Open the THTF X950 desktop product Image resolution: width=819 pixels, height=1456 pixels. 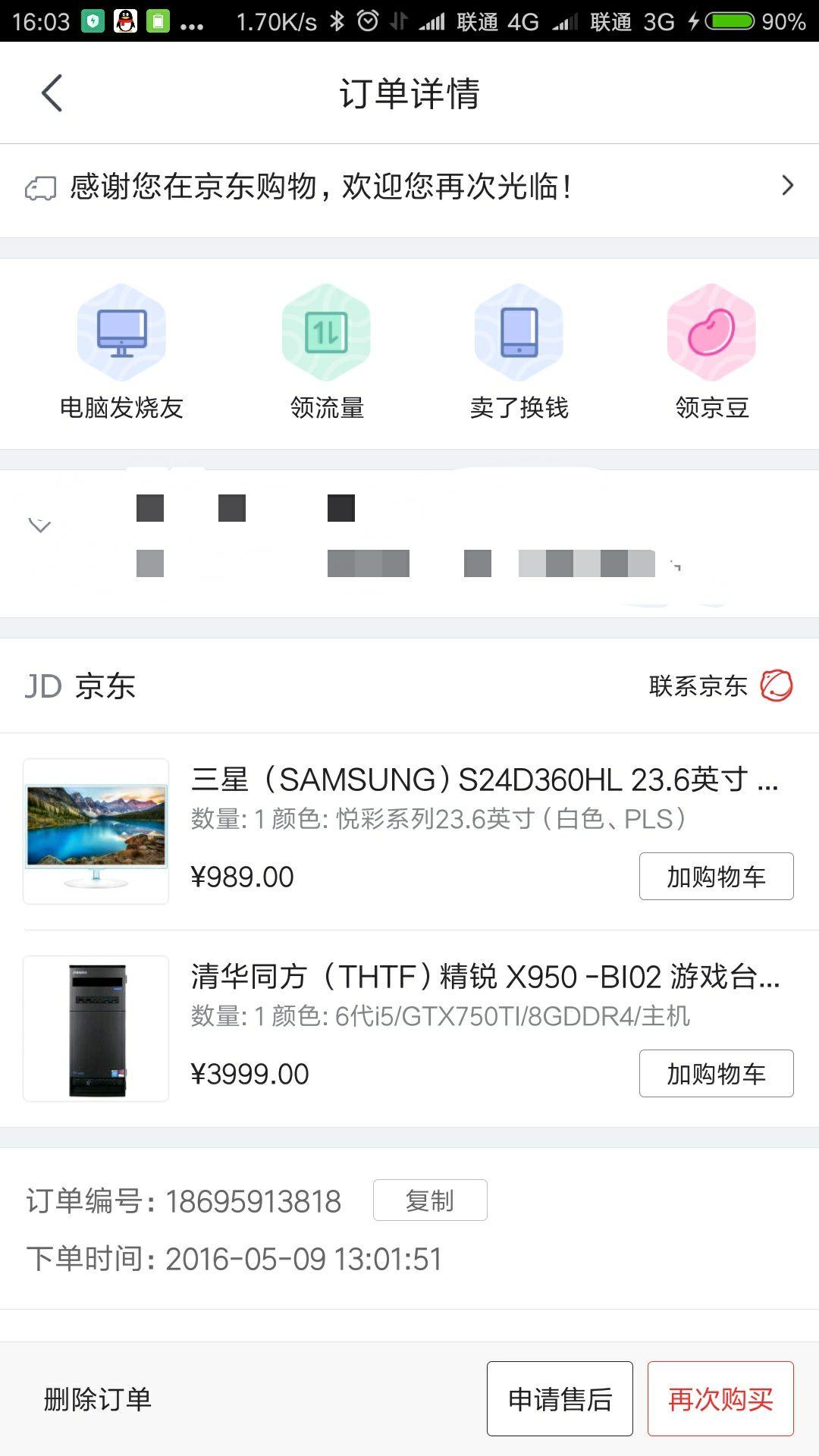[484, 977]
